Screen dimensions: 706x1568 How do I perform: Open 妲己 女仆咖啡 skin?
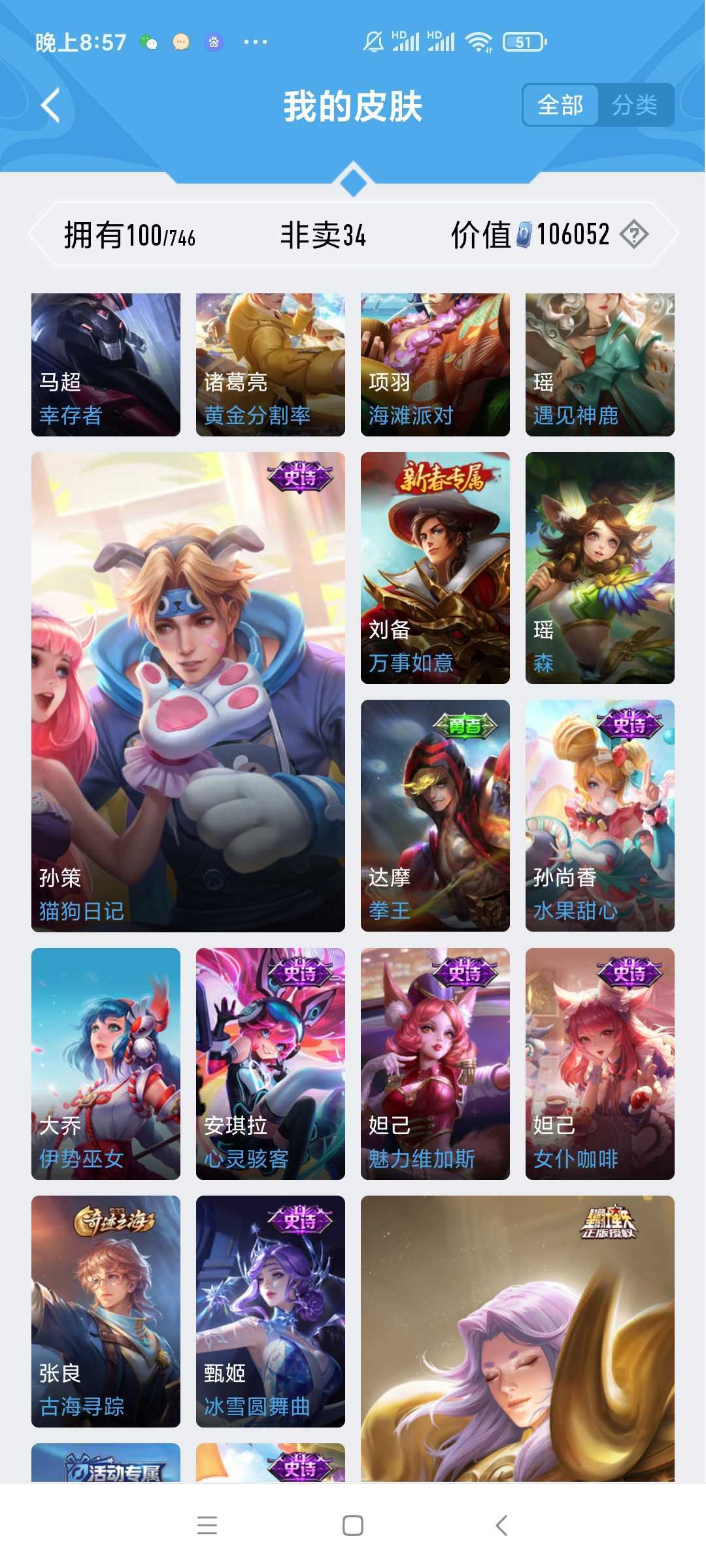pyautogui.click(x=600, y=1064)
